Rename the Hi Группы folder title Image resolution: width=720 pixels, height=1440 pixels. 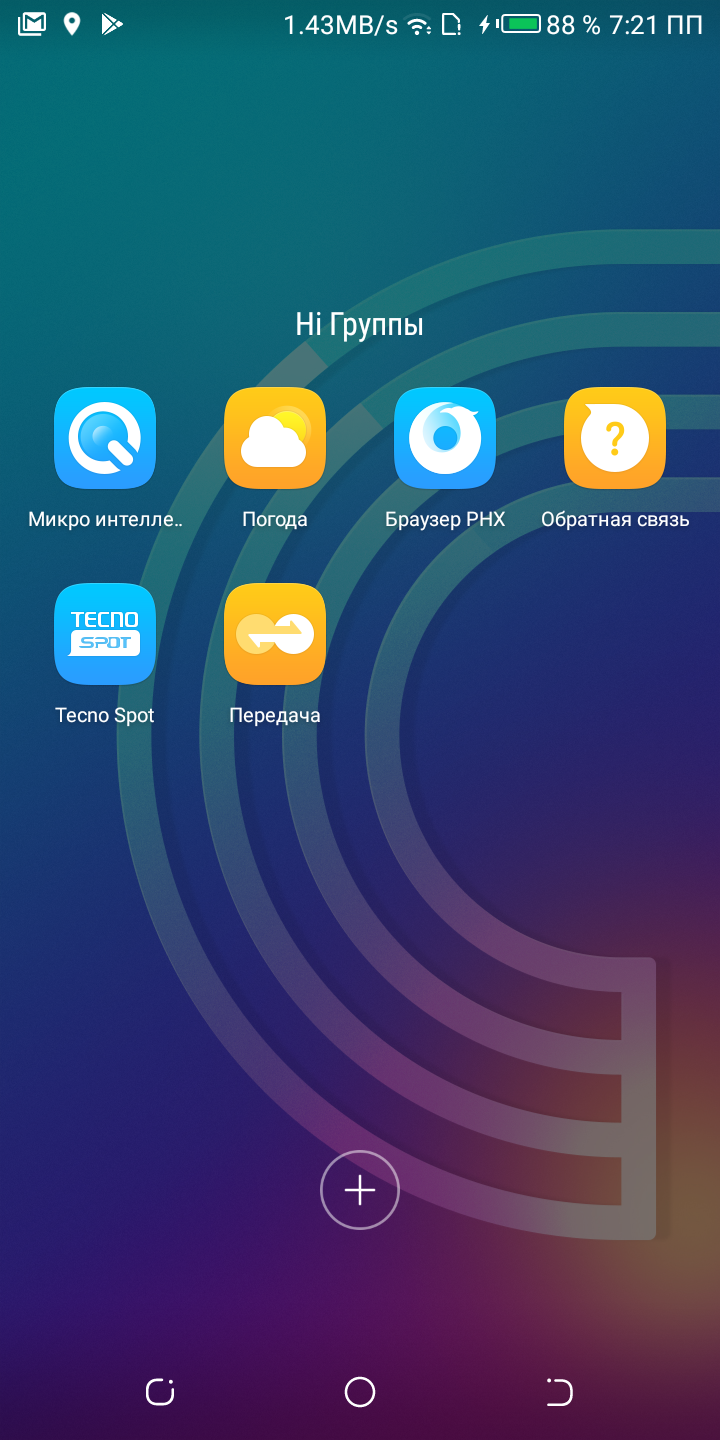point(360,325)
